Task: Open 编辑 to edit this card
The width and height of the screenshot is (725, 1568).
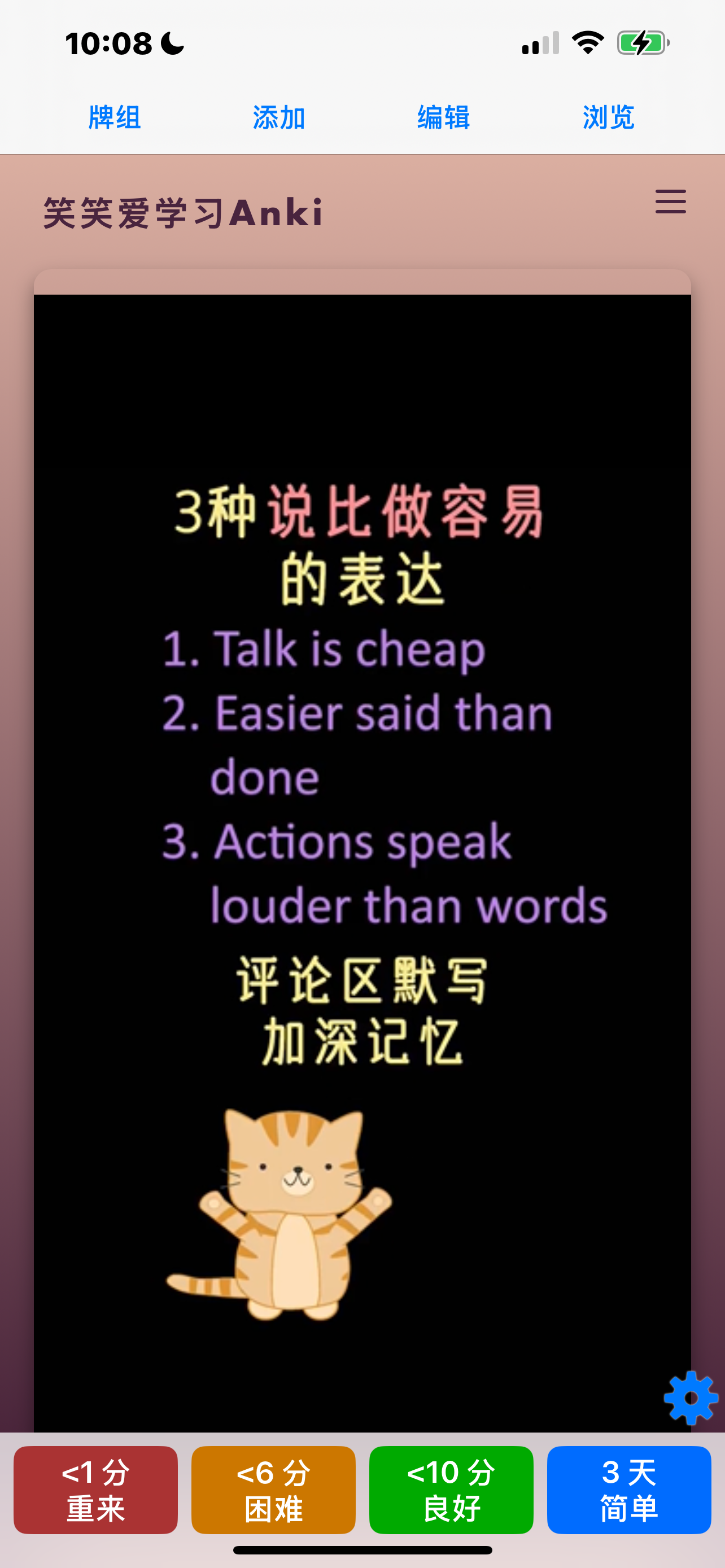Action: point(444,117)
